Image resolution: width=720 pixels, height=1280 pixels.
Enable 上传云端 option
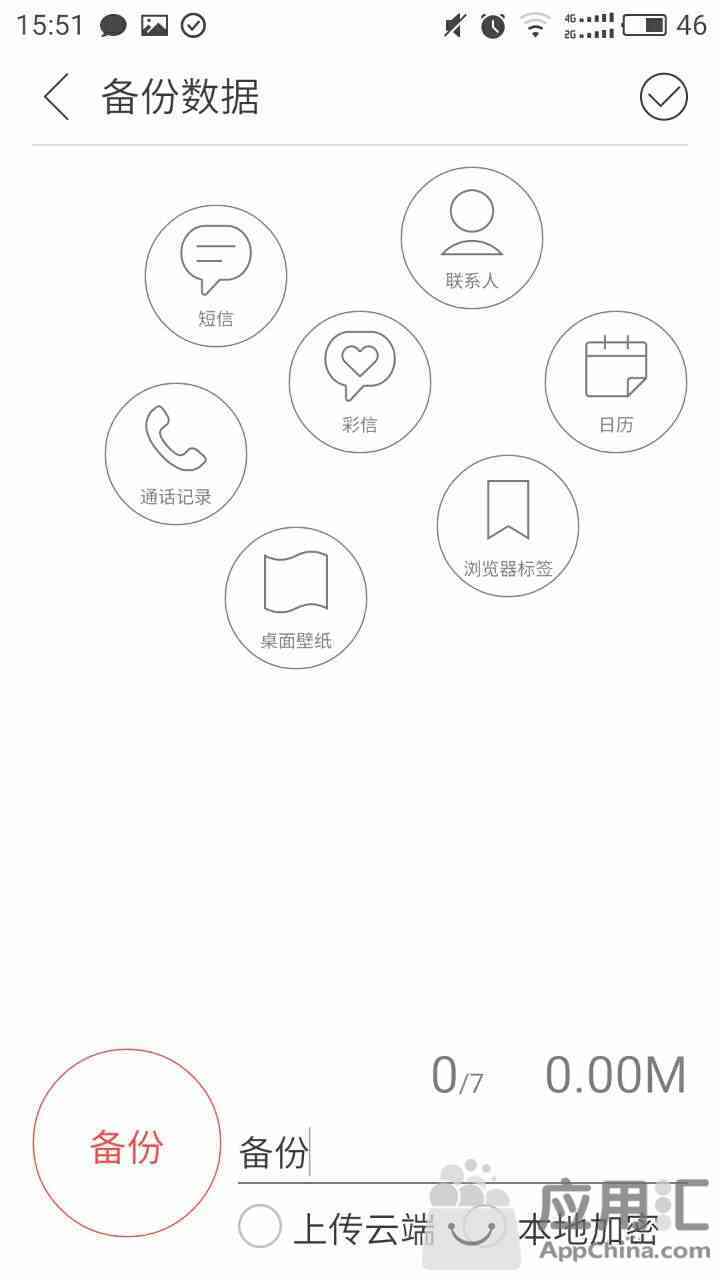click(260, 1227)
